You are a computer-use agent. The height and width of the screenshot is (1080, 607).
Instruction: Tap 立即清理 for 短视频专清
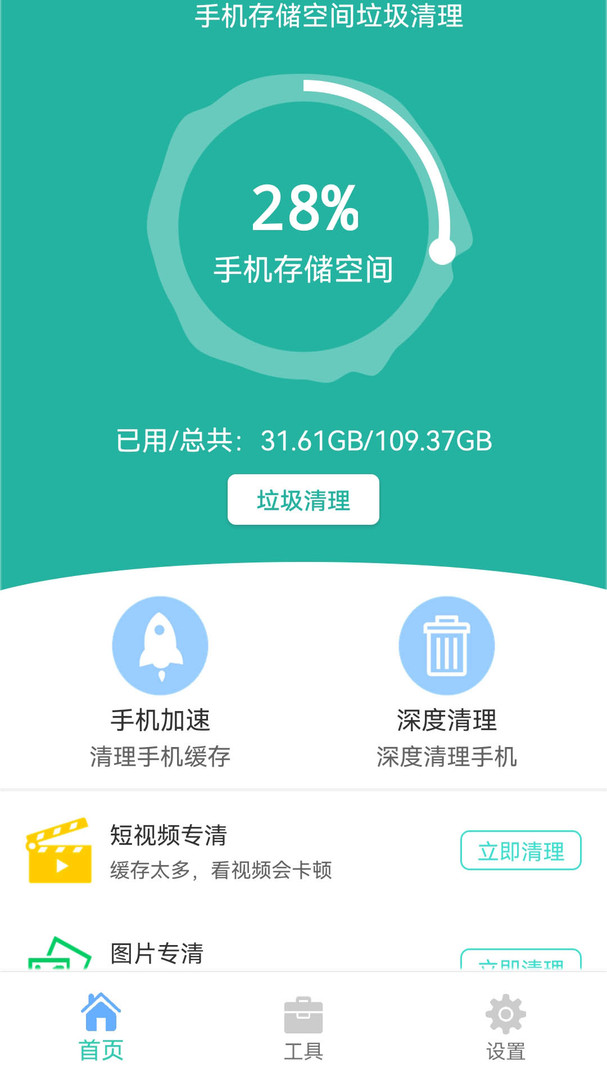coord(520,851)
